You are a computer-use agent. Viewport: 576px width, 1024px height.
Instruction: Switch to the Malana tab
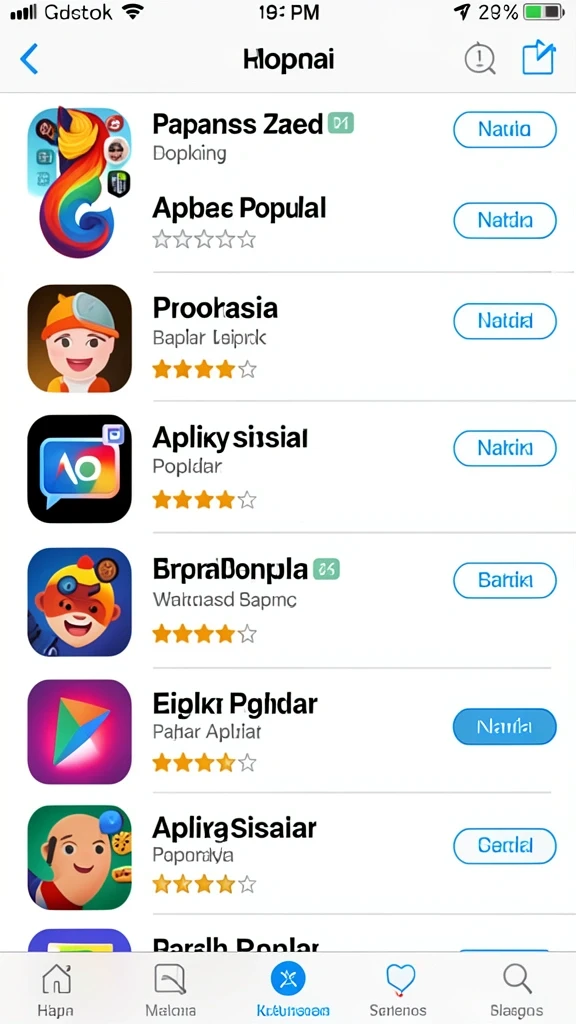(170, 991)
